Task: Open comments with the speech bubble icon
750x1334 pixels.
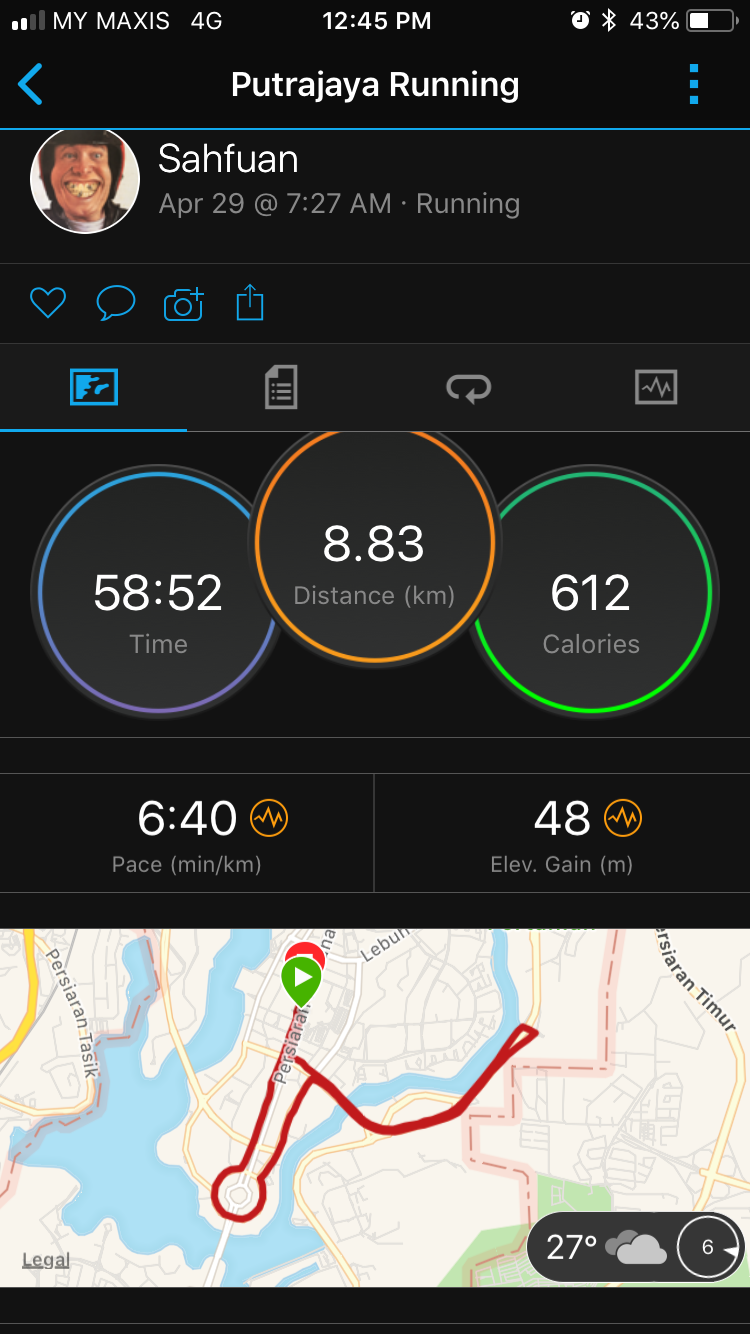Action: [116, 303]
